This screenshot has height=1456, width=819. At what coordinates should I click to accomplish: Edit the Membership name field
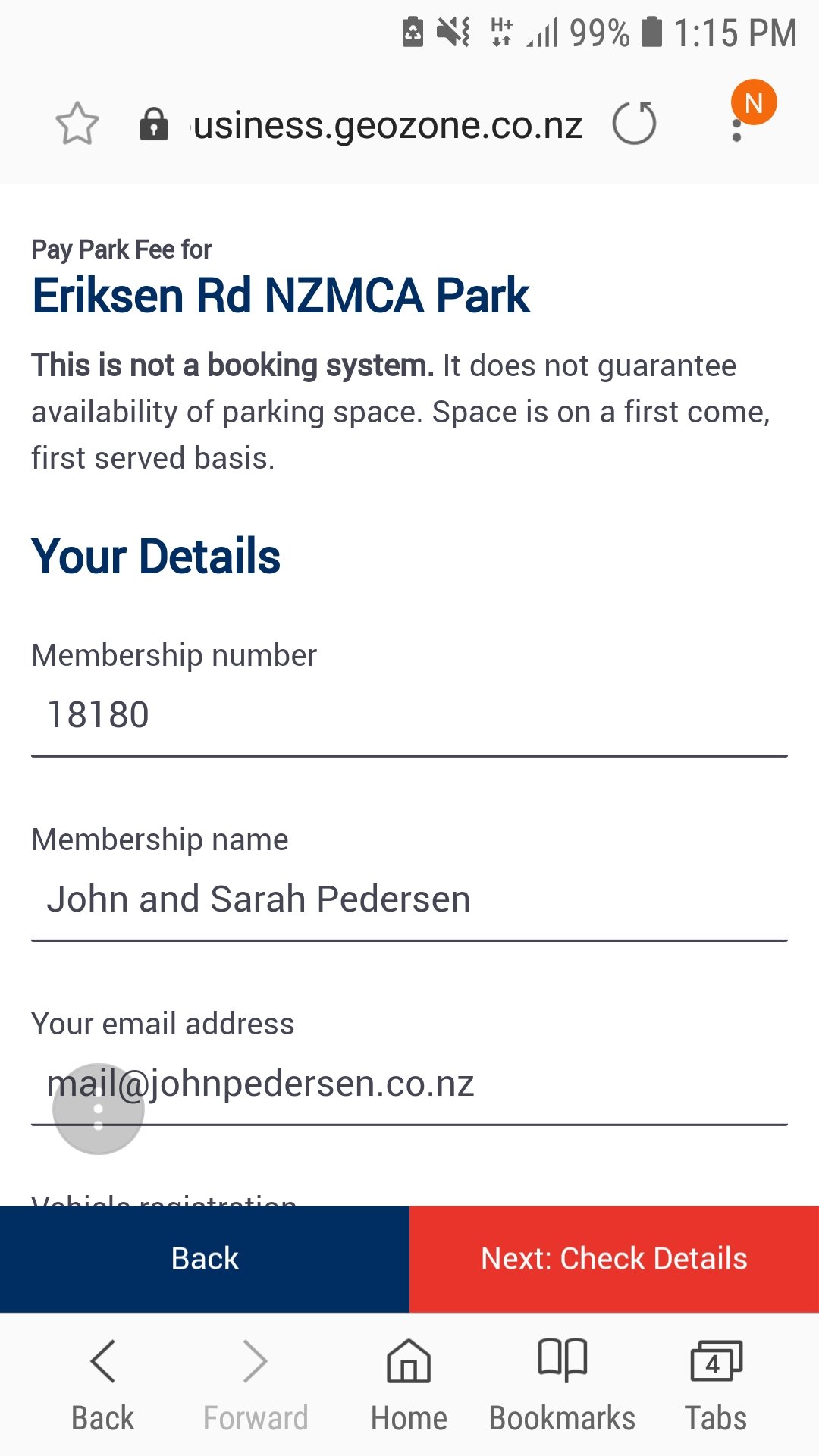coord(409,899)
